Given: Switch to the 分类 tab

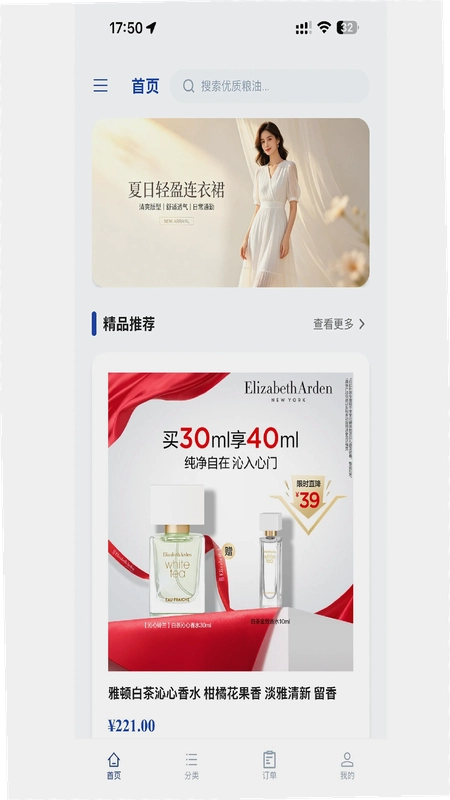Looking at the screenshot, I should pos(191,765).
